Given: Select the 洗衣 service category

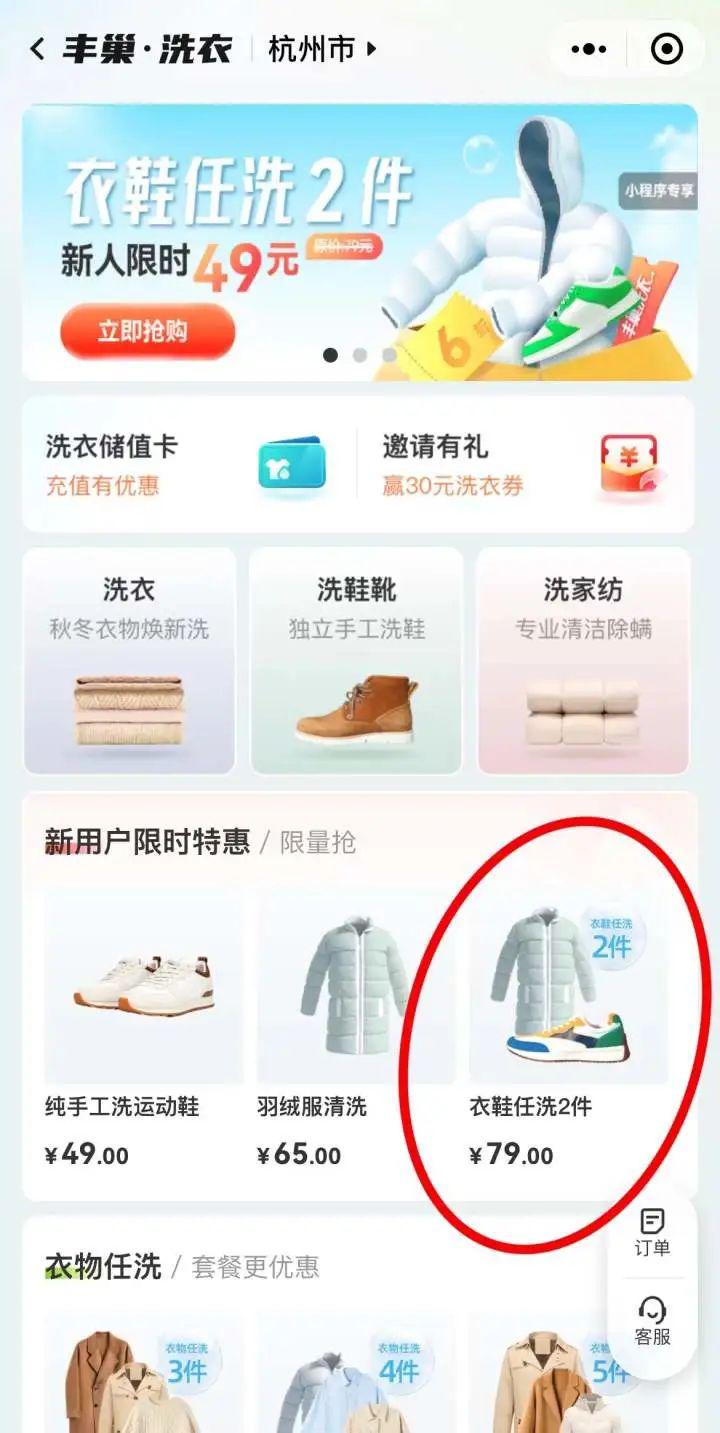Looking at the screenshot, I should click(x=129, y=660).
